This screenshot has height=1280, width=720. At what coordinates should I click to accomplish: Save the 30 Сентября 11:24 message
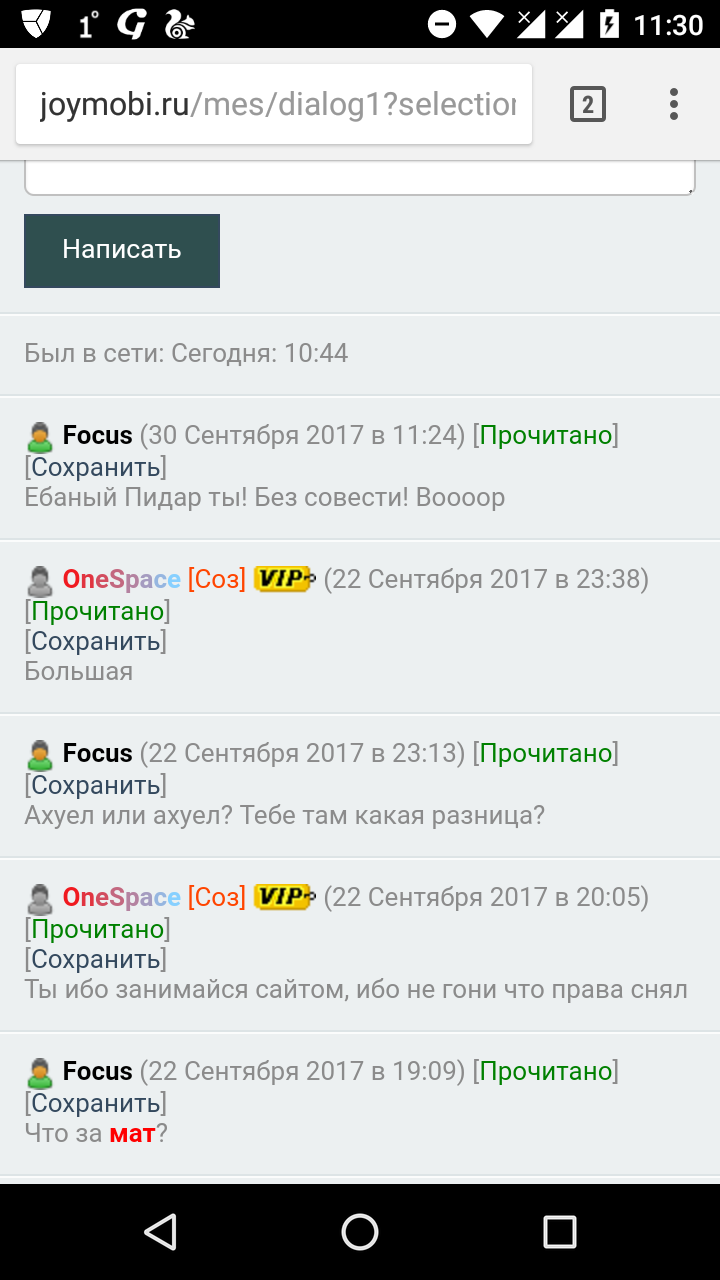[96, 467]
